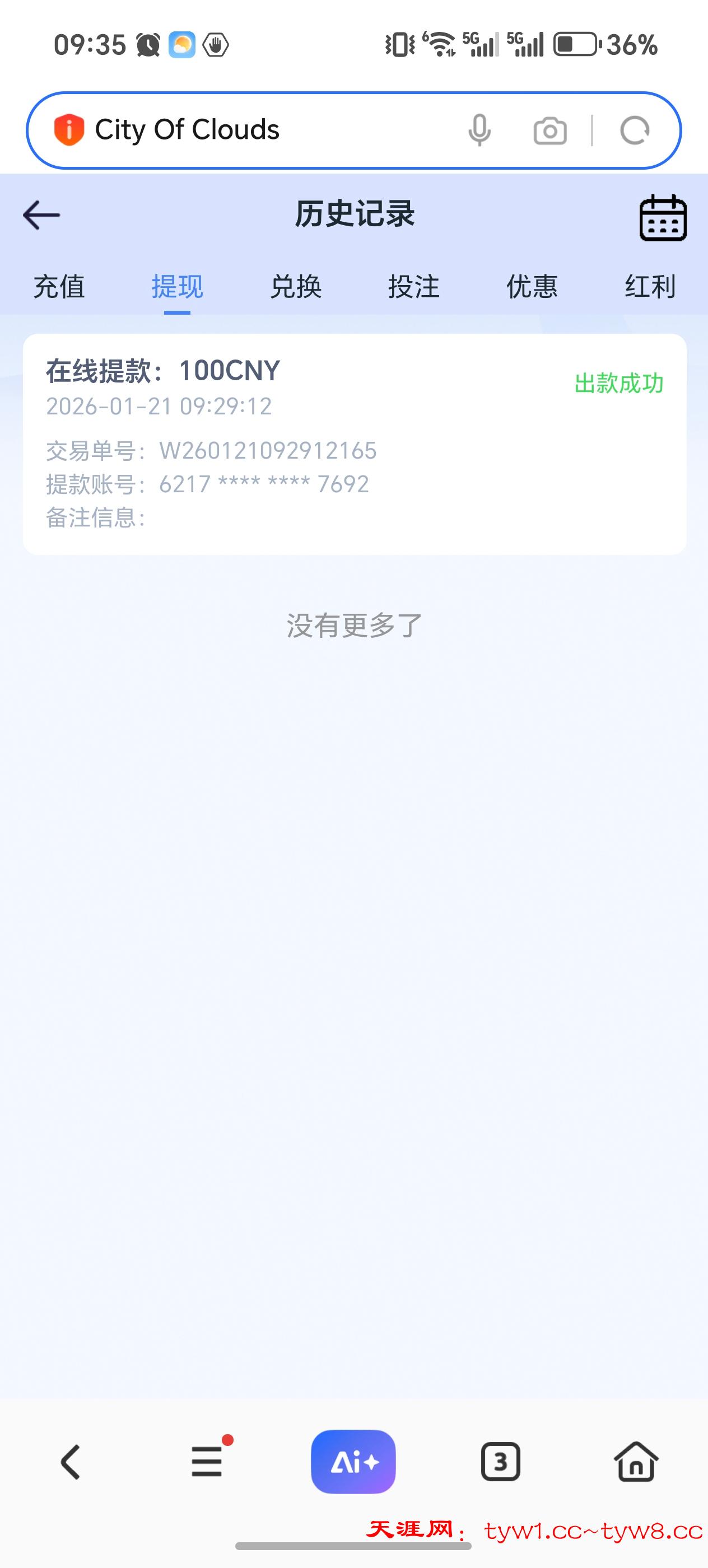This screenshot has width=708, height=1568.
Task: Open the 100CNY withdrawal record
Action: [355, 444]
